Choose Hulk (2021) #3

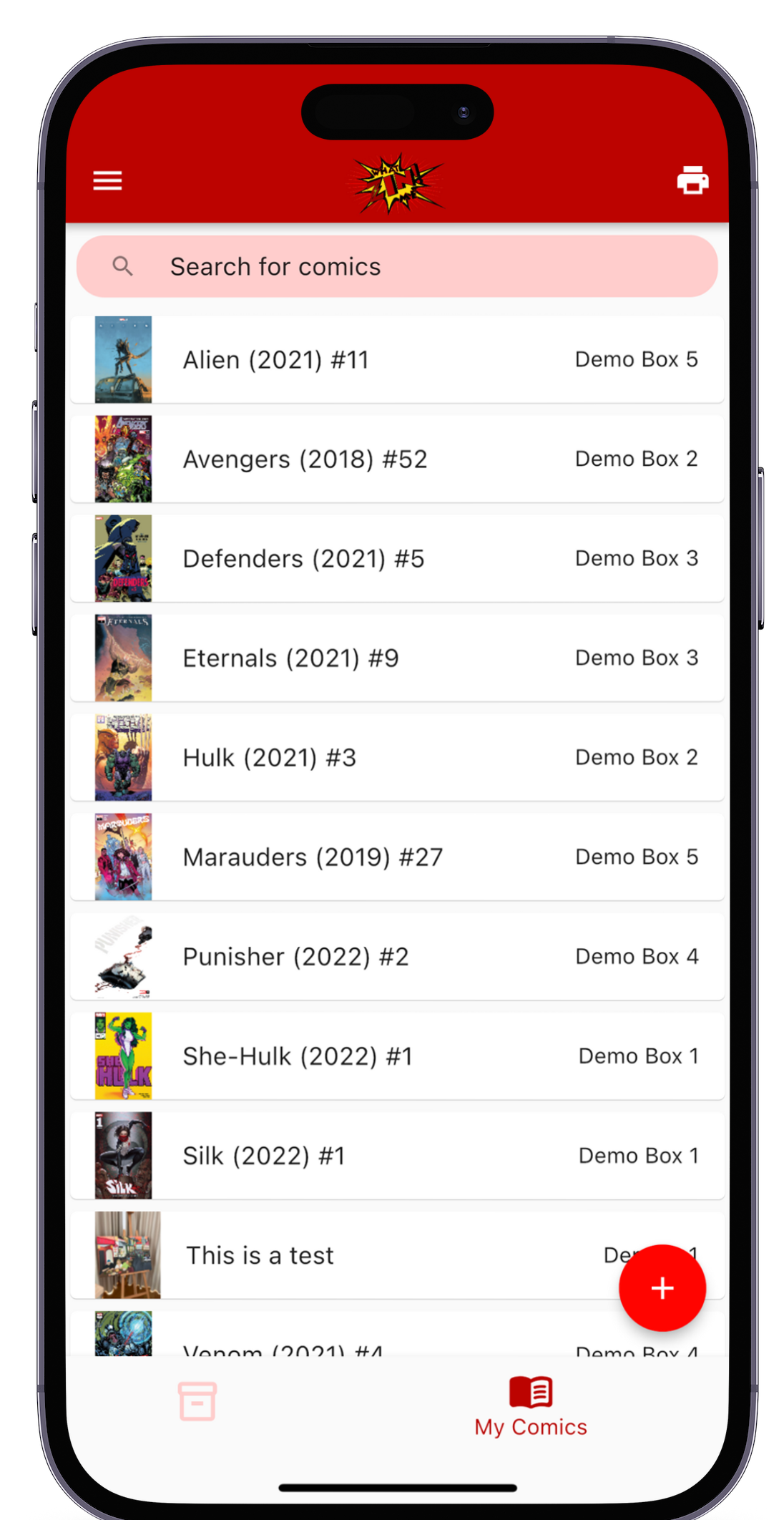397,757
